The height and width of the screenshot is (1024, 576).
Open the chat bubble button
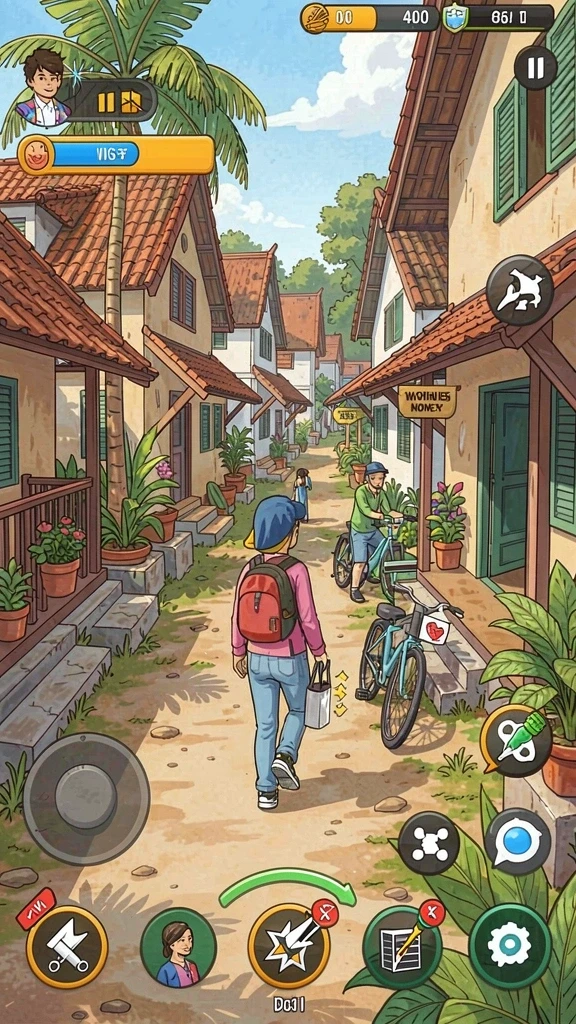pyautogui.click(x=518, y=842)
